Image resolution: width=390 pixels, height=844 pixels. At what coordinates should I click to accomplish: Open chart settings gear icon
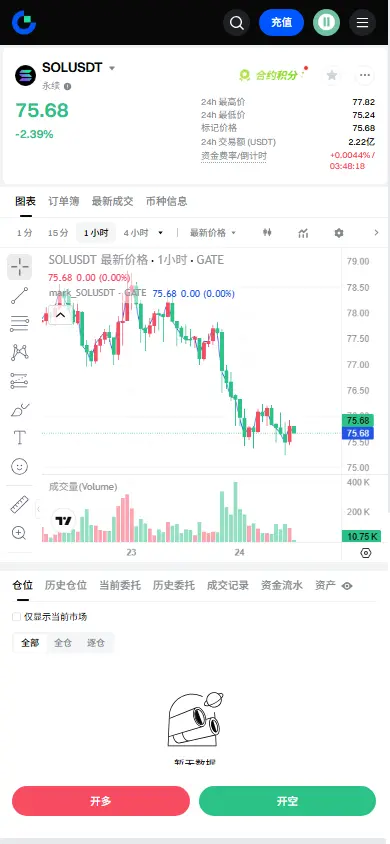(x=338, y=233)
